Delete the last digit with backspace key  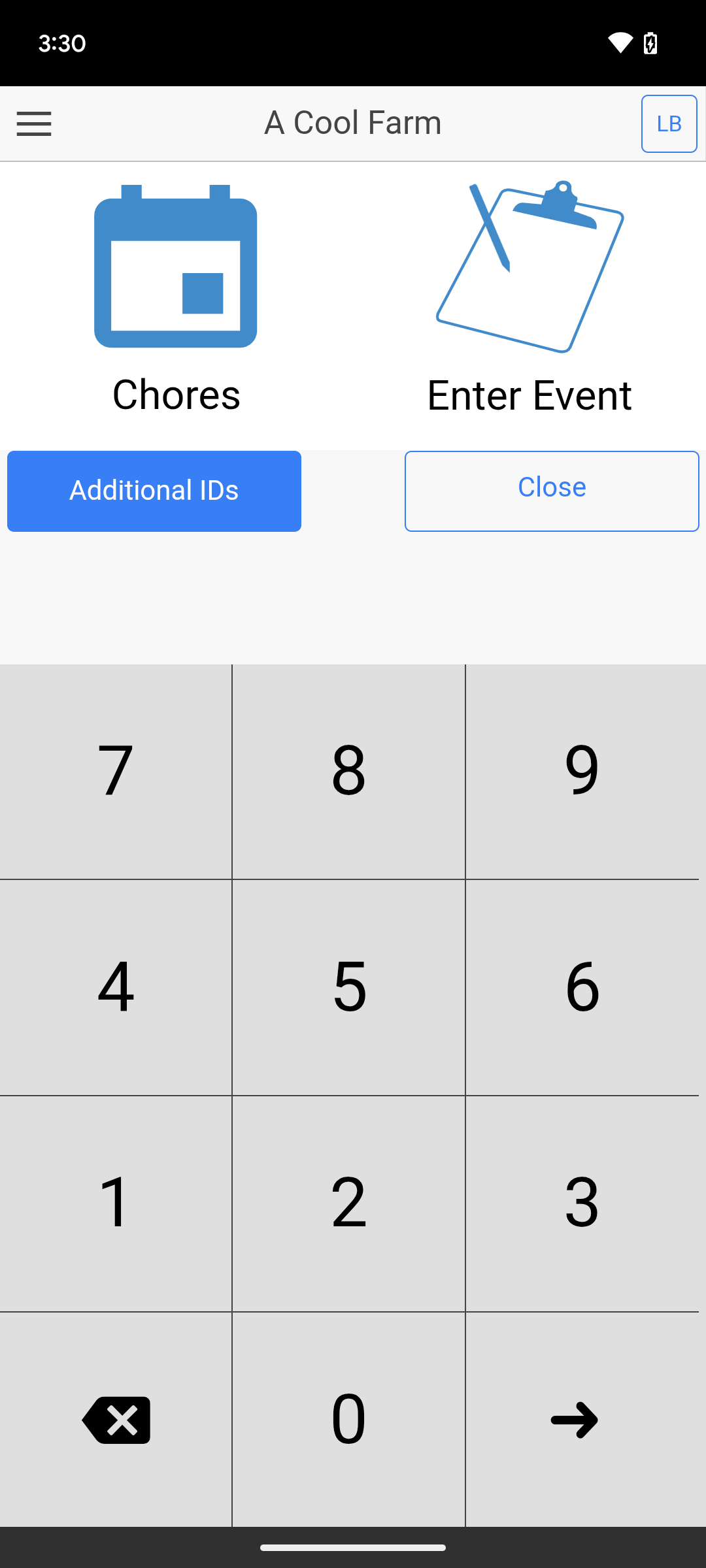pos(116,1419)
